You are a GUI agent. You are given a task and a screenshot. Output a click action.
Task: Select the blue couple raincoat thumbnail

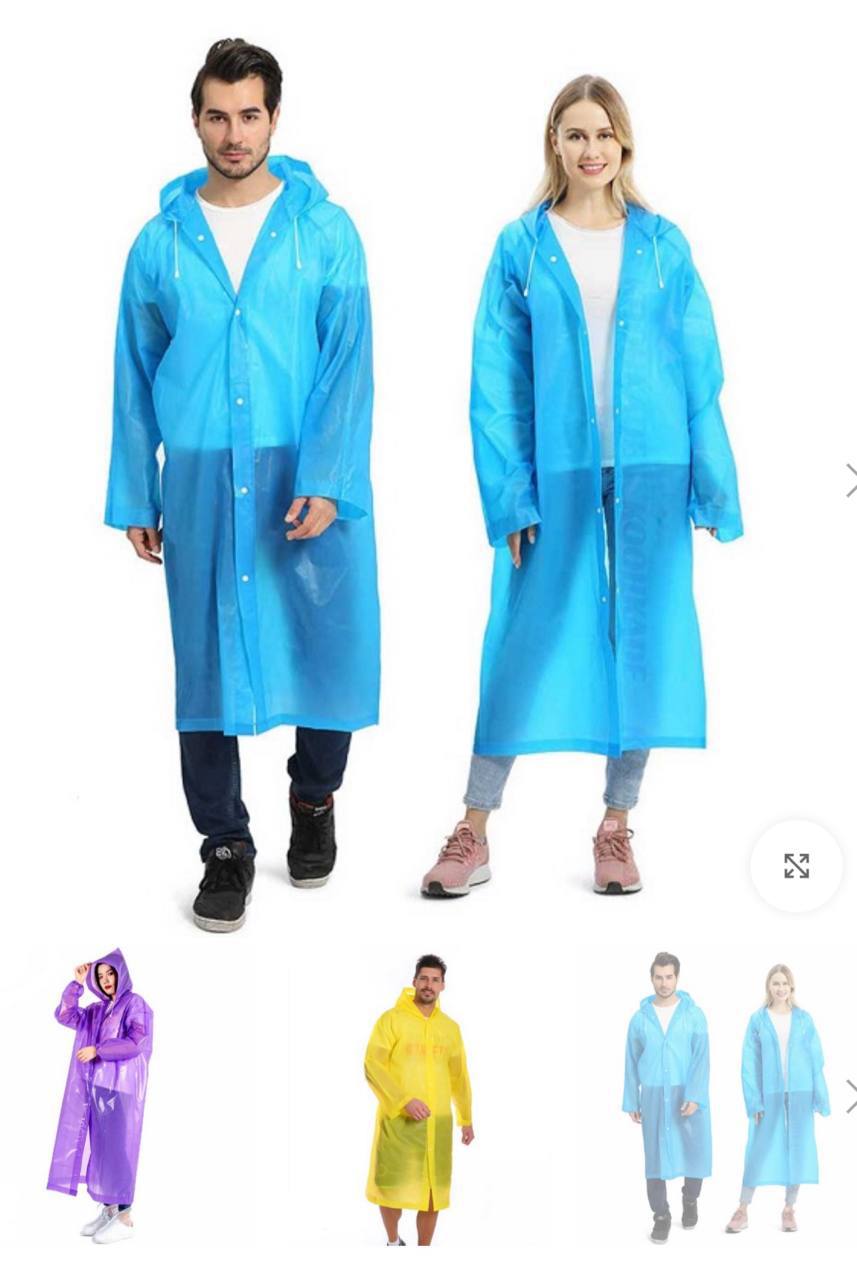(x=725, y=1095)
